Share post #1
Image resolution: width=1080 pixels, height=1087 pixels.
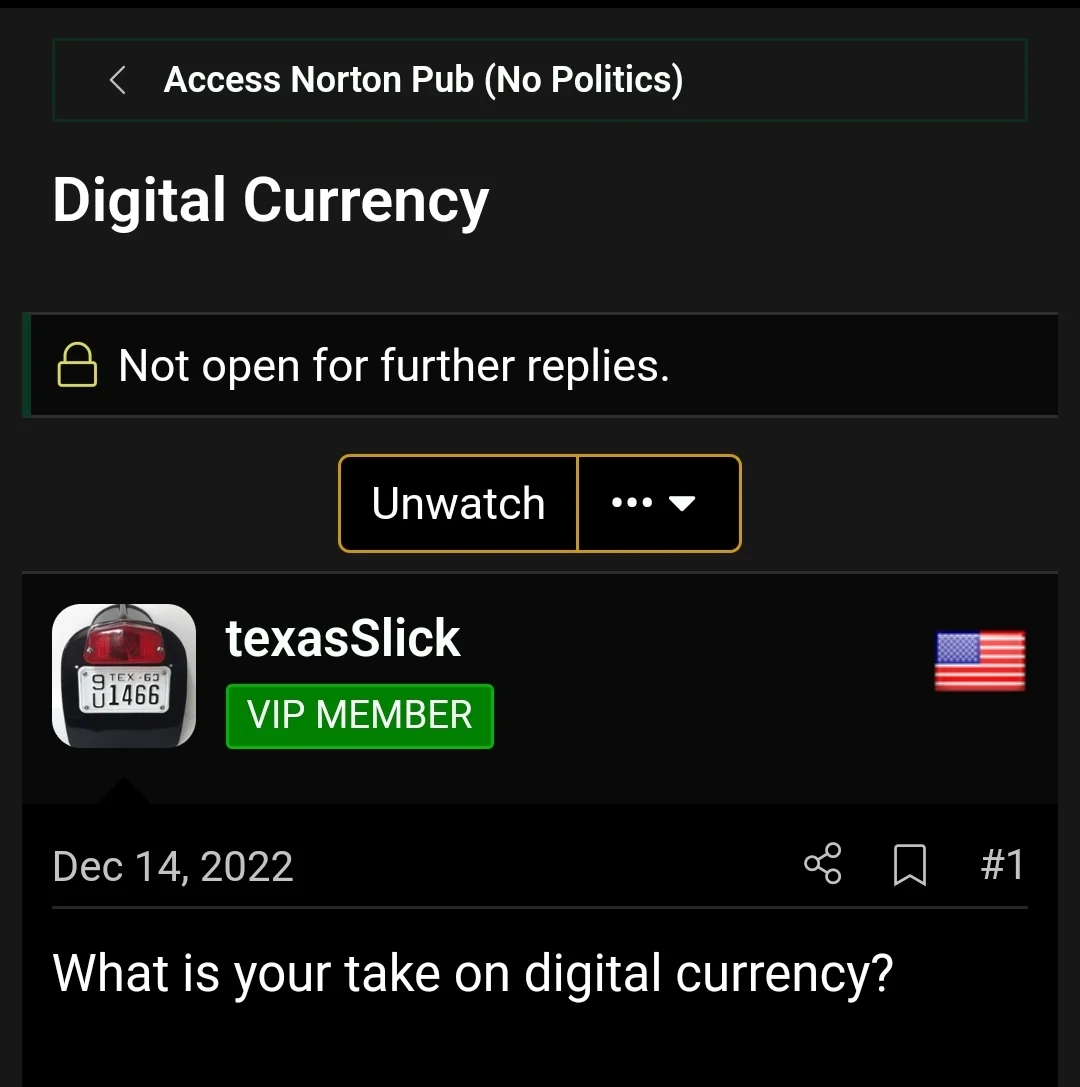(822, 865)
